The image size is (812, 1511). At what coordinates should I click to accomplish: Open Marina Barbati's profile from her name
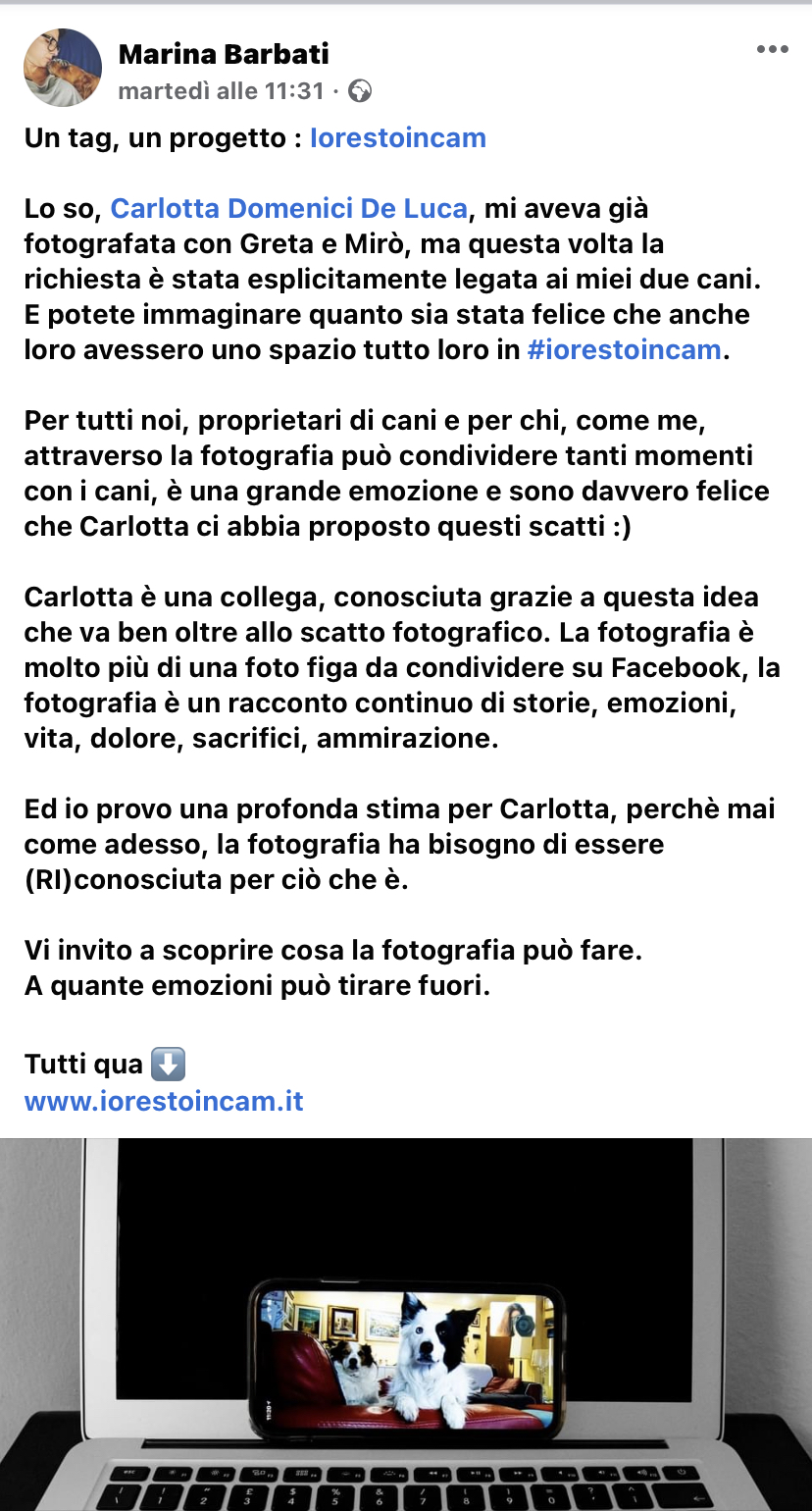click(224, 54)
